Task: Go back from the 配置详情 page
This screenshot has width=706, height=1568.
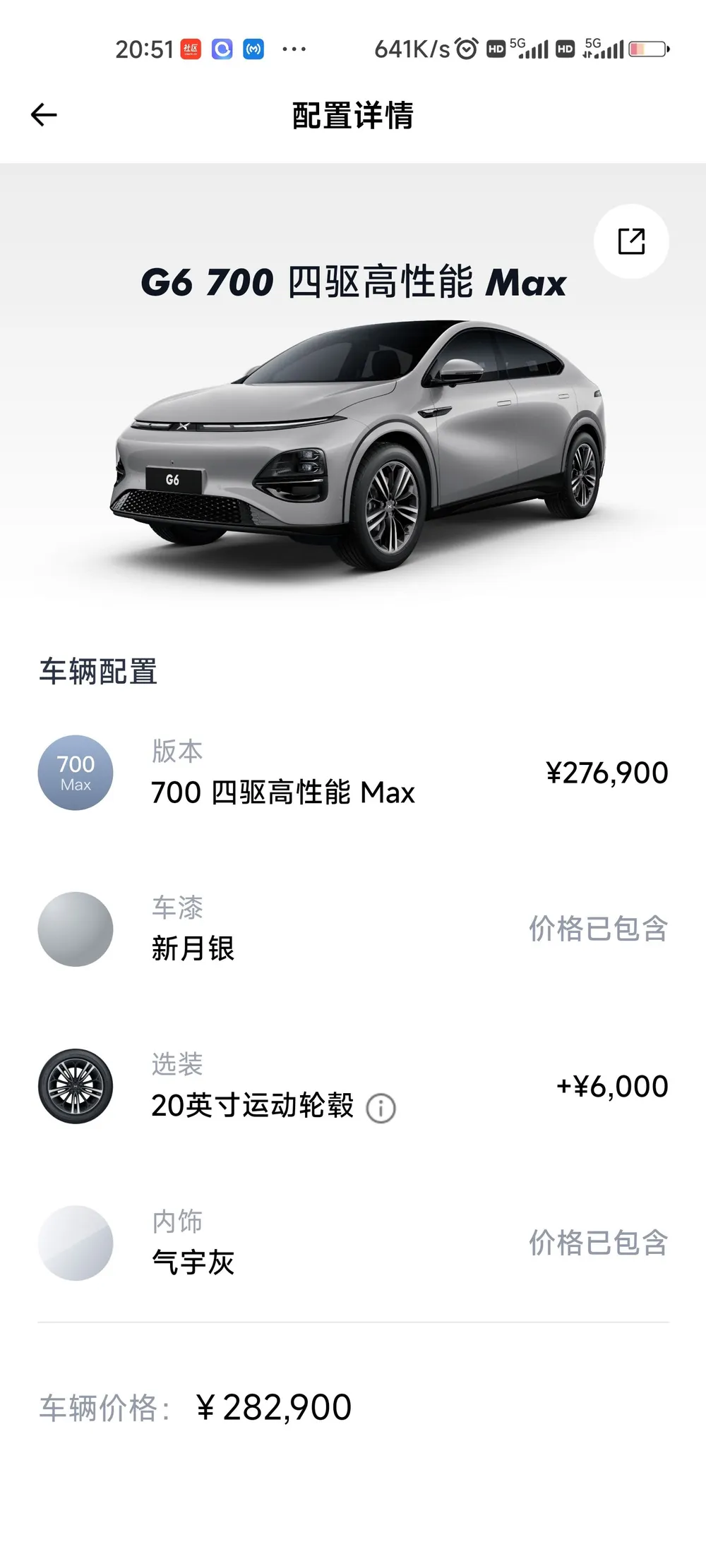Action: [x=44, y=115]
